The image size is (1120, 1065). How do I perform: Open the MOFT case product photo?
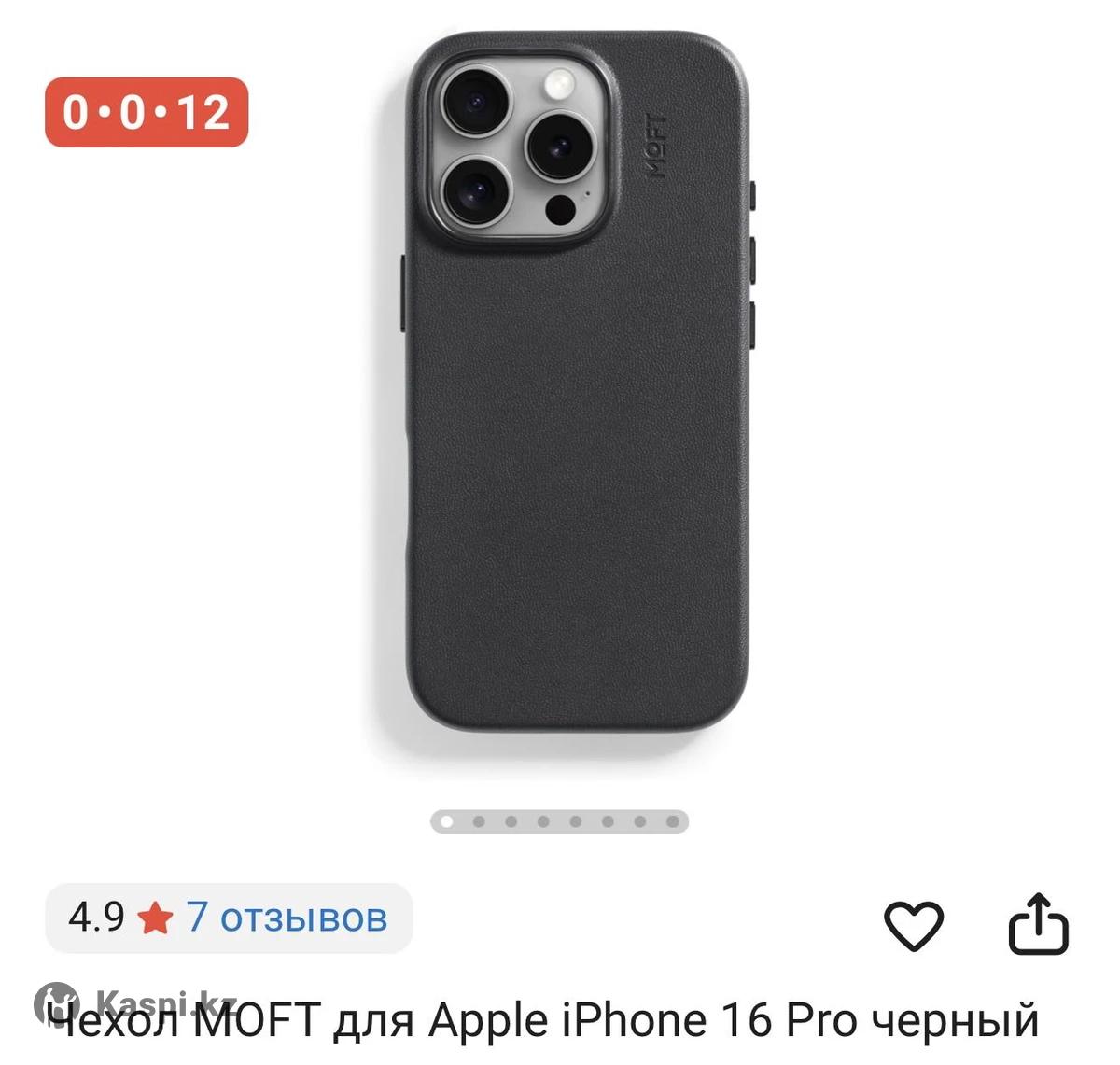577,392
